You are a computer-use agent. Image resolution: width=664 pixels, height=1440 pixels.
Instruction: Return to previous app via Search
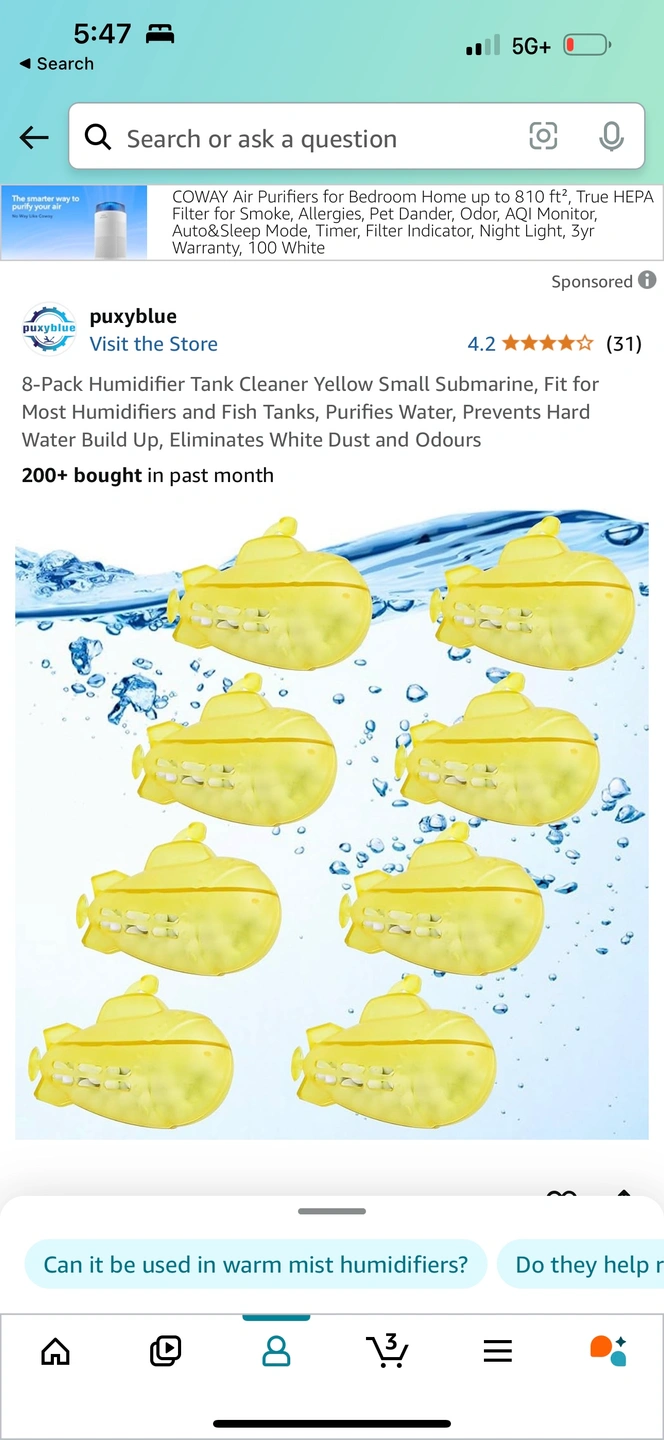[56, 64]
